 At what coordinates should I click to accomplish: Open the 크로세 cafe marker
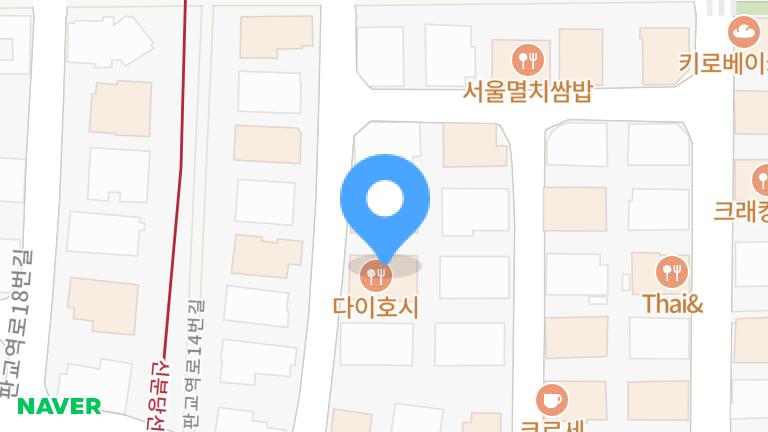[x=551, y=400]
